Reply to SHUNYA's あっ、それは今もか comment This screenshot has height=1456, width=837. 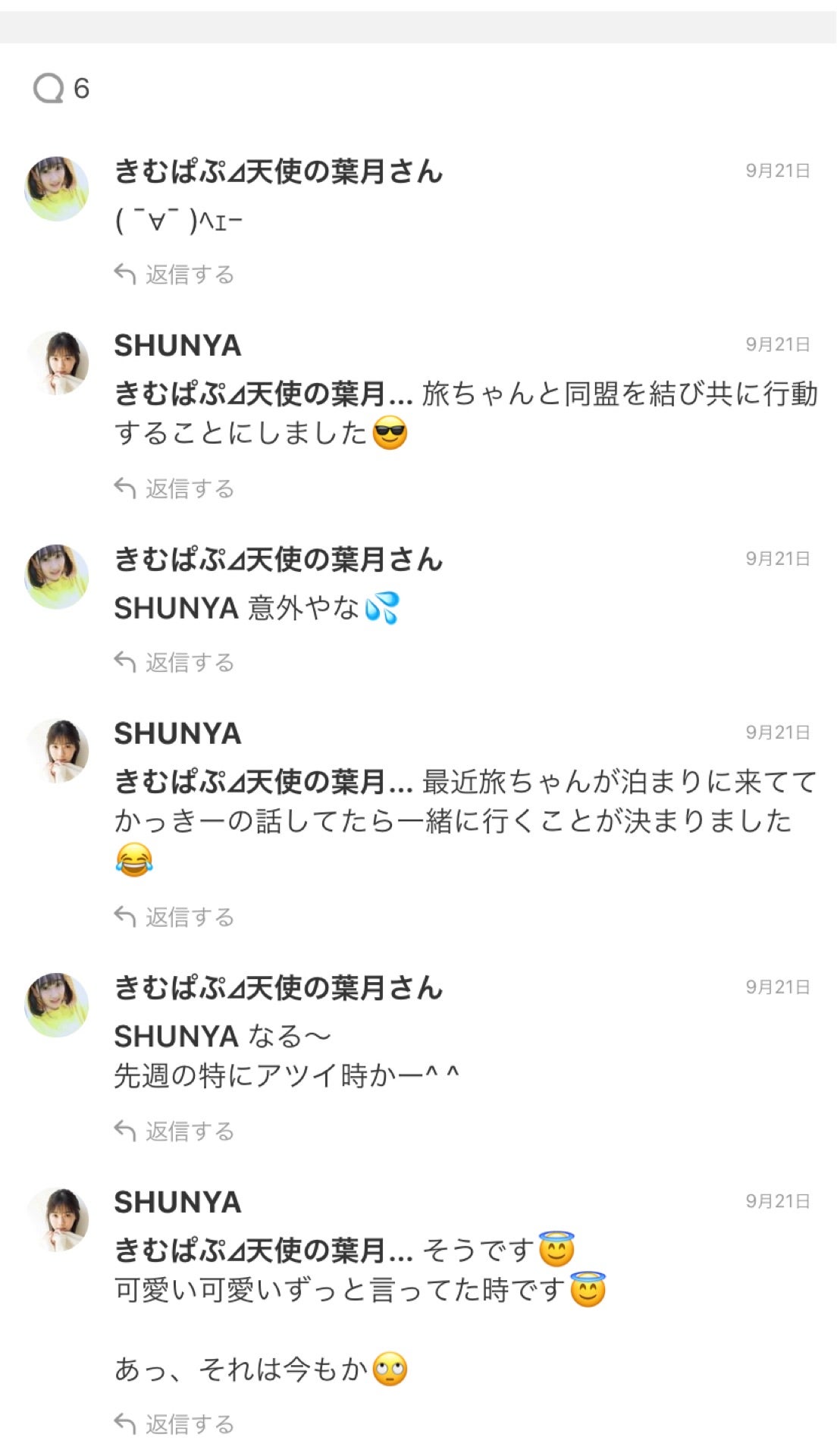click(174, 1424)
